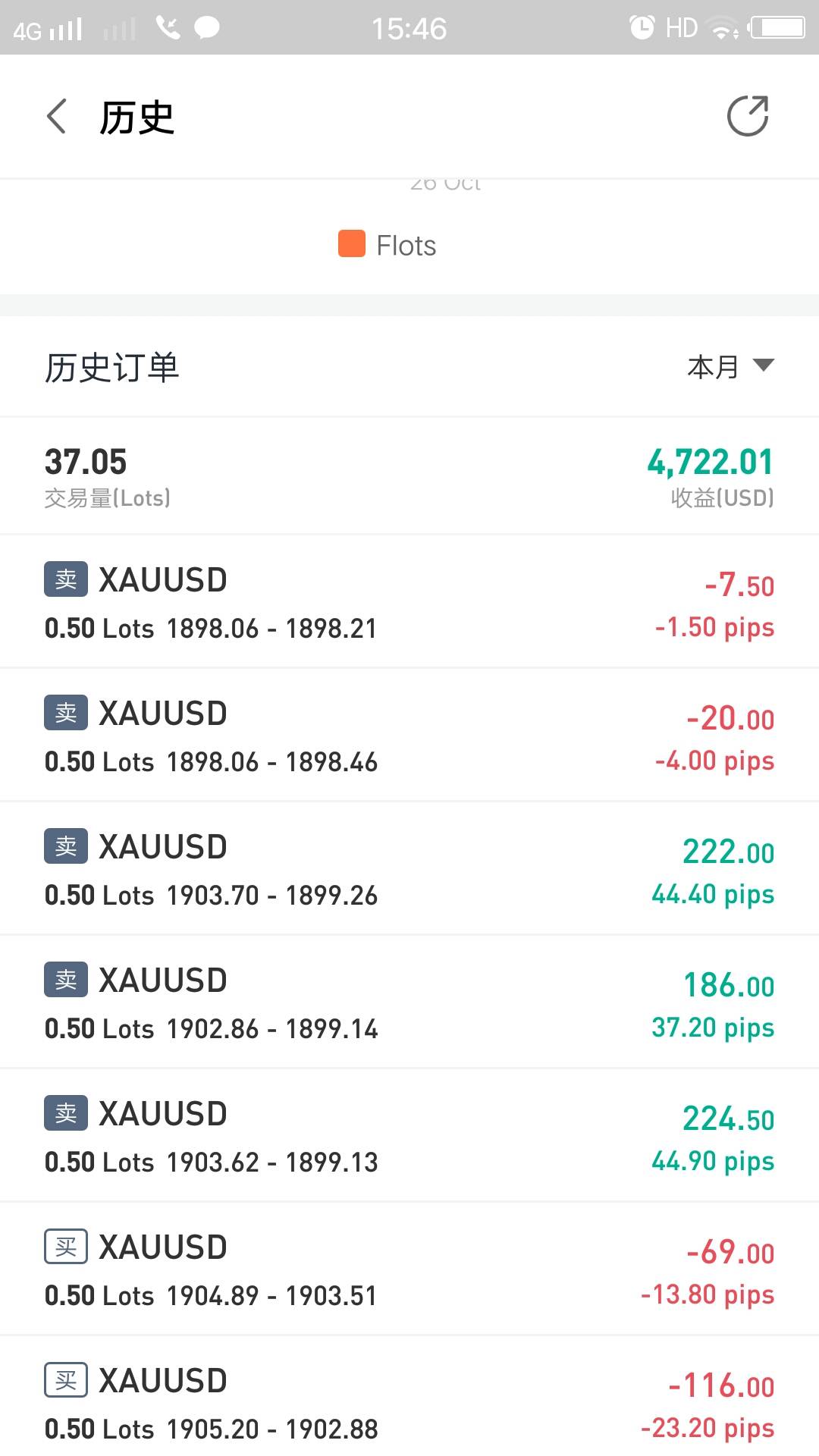Viewport: 819px width, 1456px height.
Task: Select the XAUUSD order earning 224.50
Action: (409, 1135)
